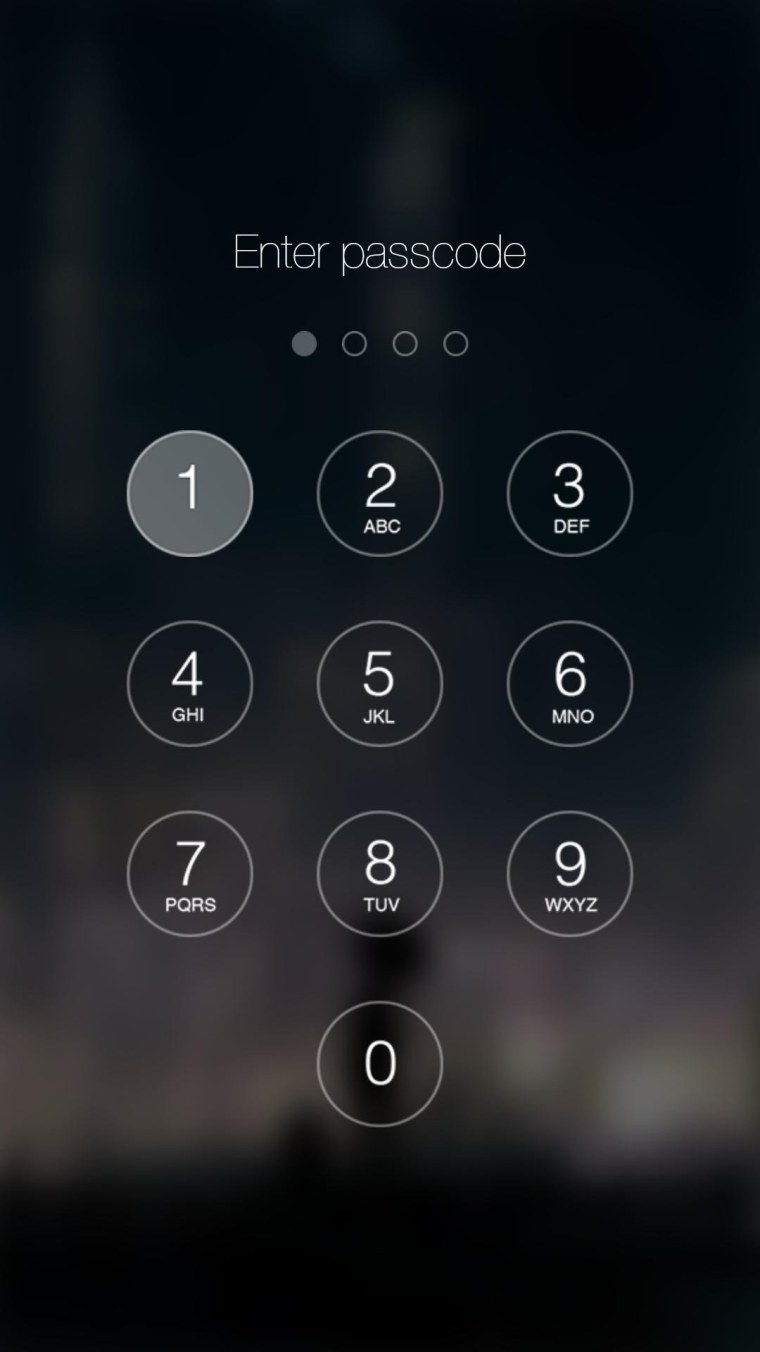Select the 3 DEF passcode key

[570, 493]
